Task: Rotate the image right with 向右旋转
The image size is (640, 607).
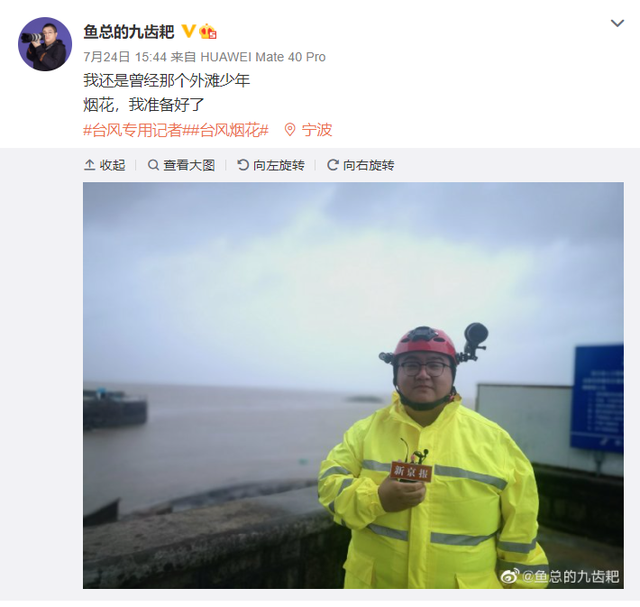Action: 361,165
